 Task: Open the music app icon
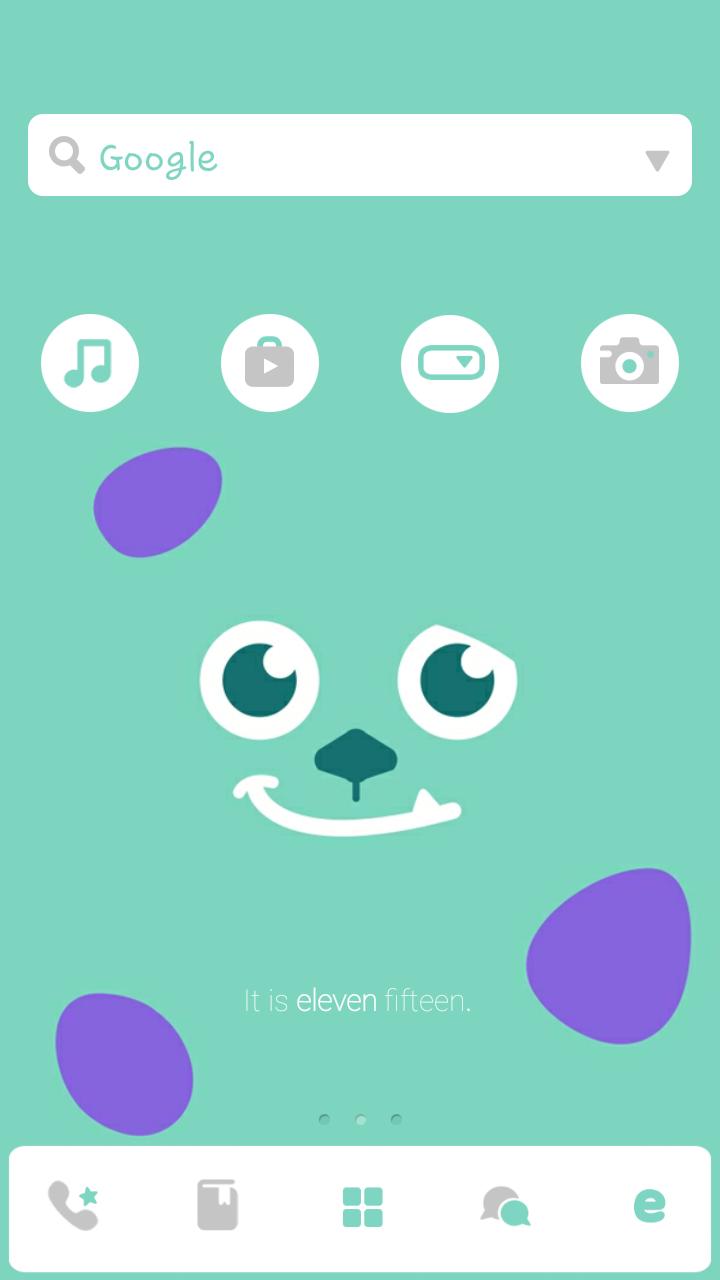pyautogui.click(x=90, y=363)
